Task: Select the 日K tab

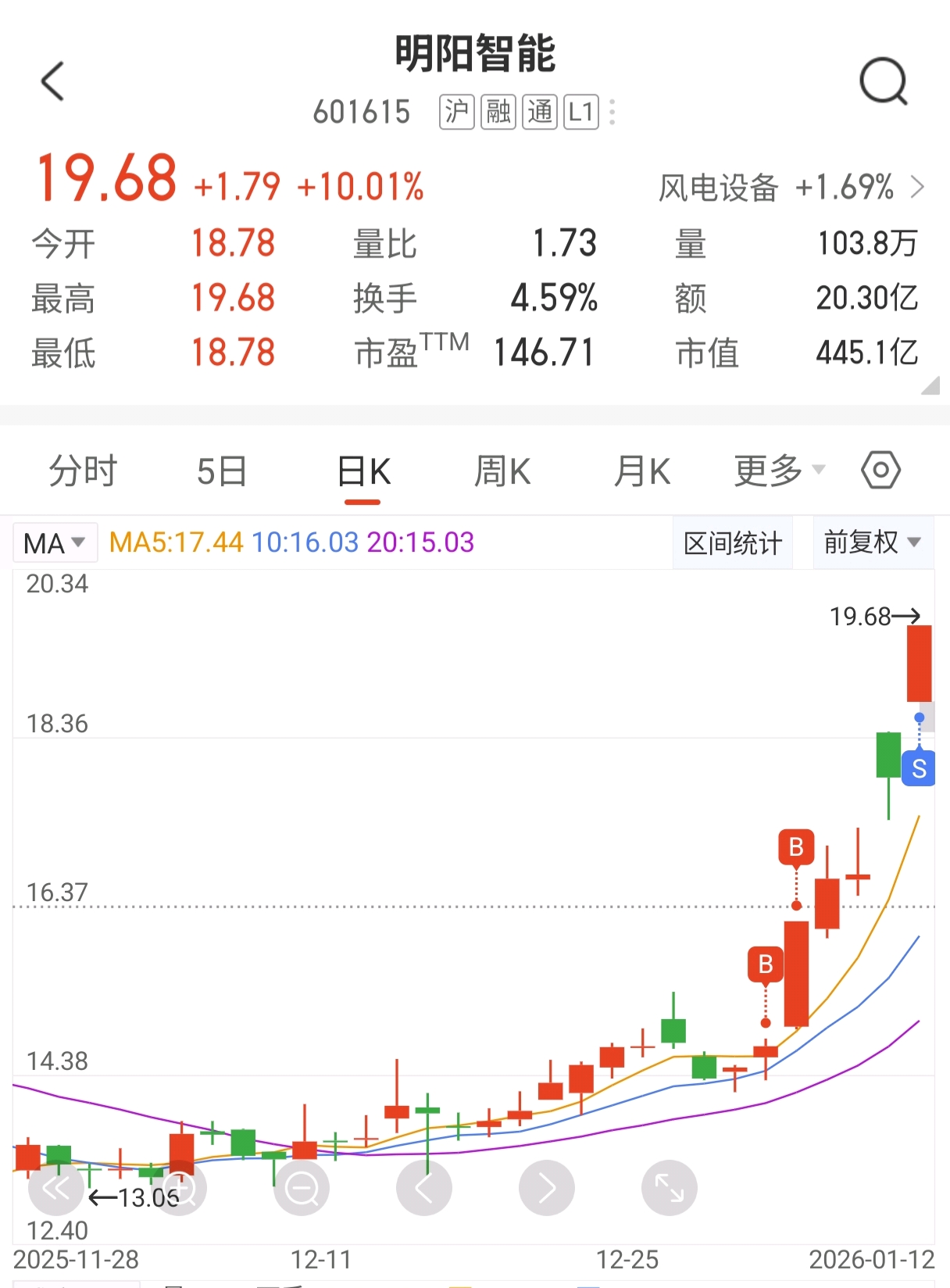Action: coord(363,471)
